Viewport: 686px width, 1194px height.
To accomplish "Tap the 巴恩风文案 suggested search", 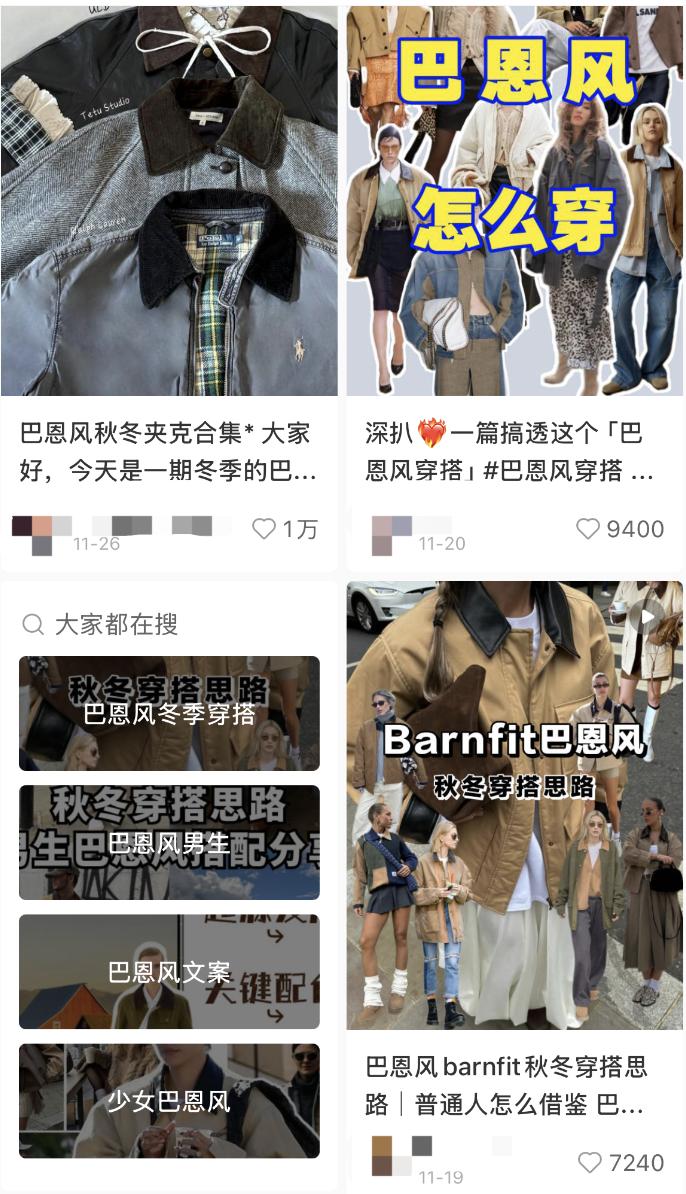I will 169,972.
